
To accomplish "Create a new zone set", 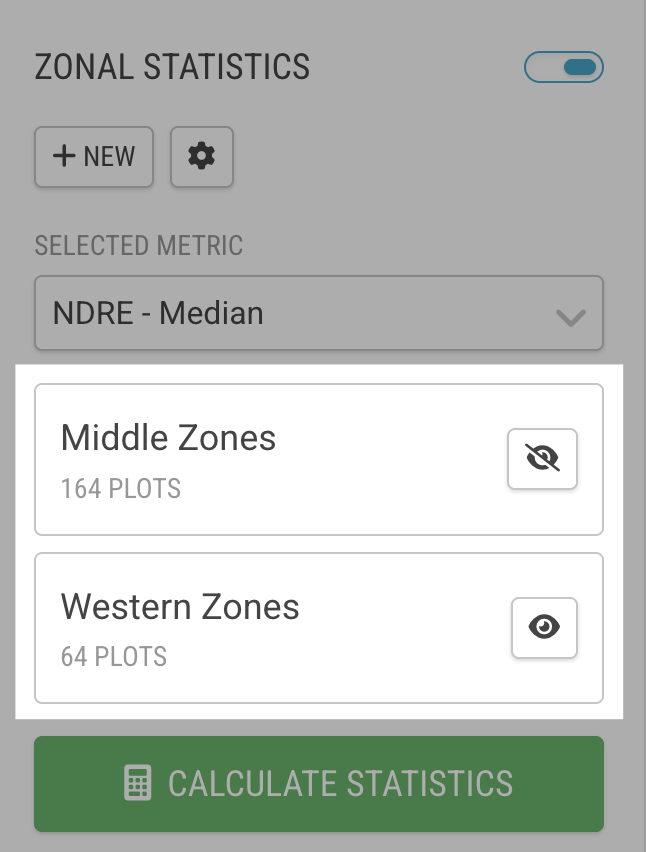I will [x=94, y=157].
